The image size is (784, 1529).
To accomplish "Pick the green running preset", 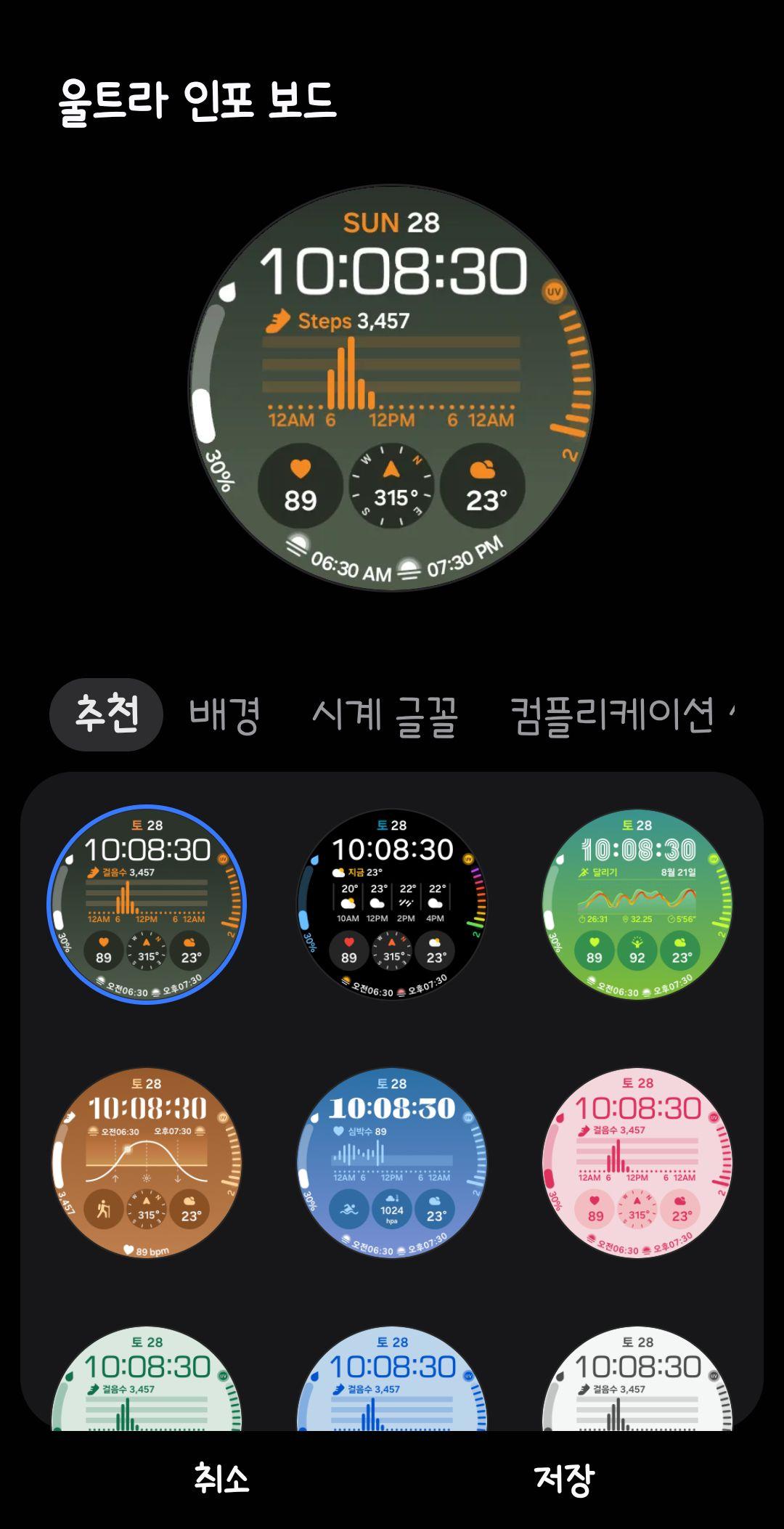I will pos(637,905).
